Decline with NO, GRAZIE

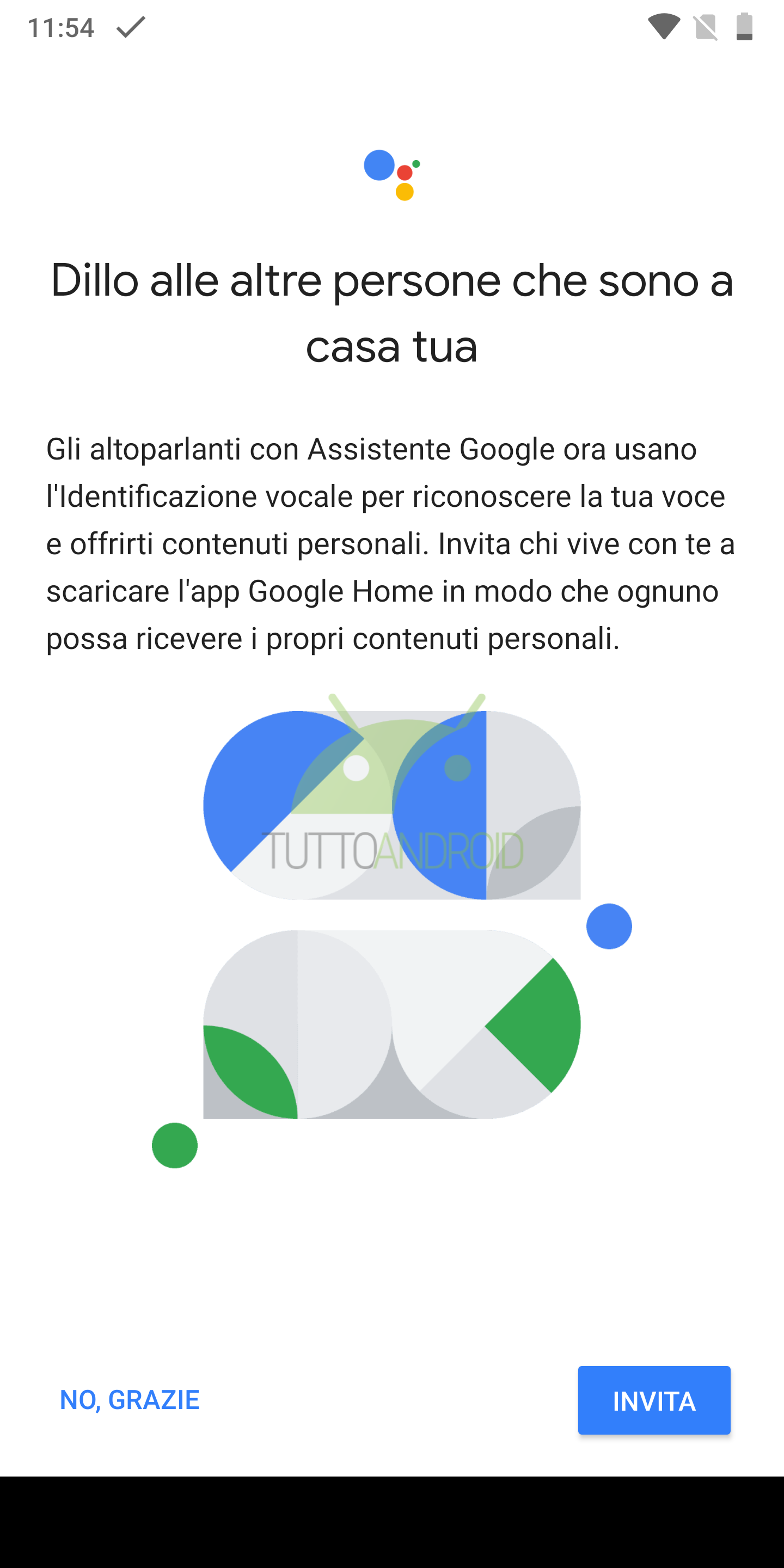pos(130,1400)
